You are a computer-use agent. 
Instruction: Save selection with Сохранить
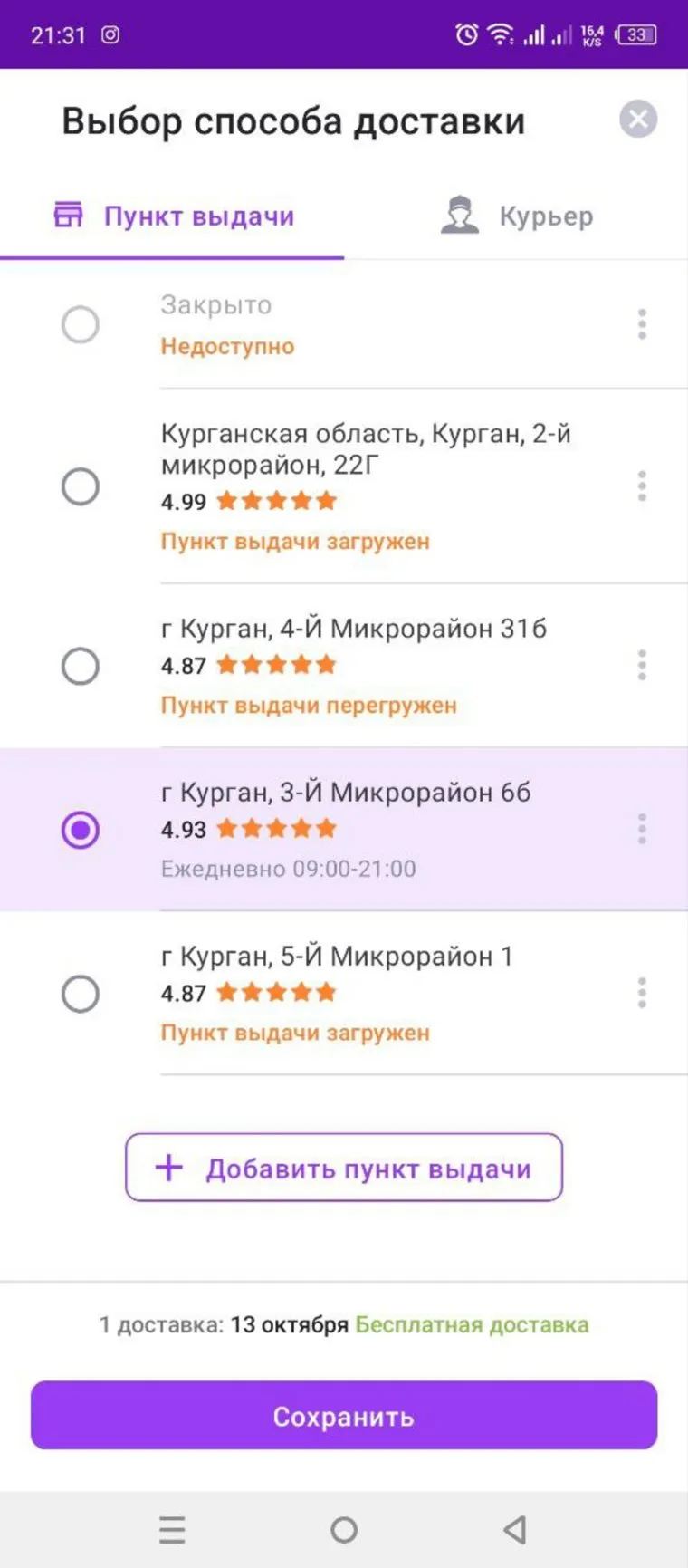tap(344, 1415)
